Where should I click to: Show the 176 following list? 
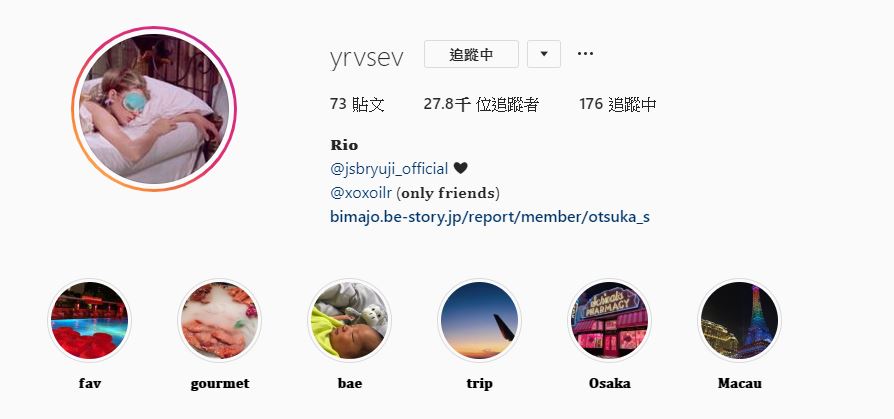(617, 104)
